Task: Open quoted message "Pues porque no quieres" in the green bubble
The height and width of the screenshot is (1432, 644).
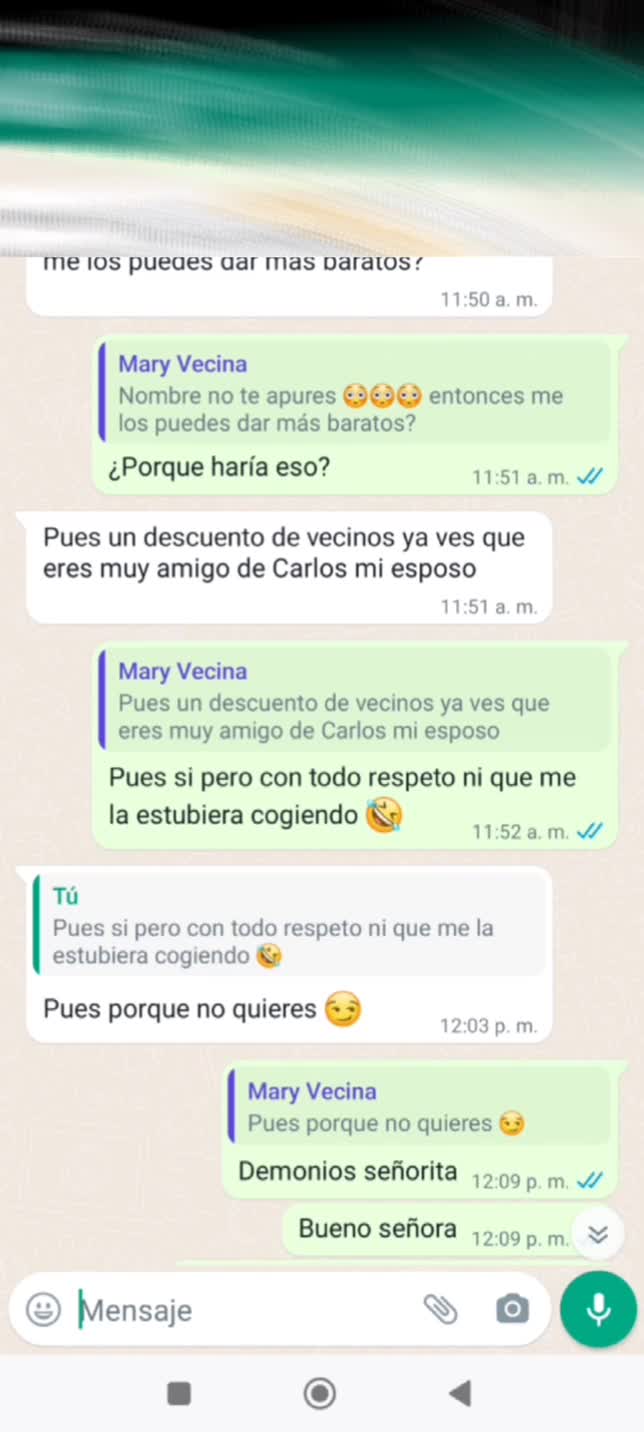Action: coord(418,1107)
